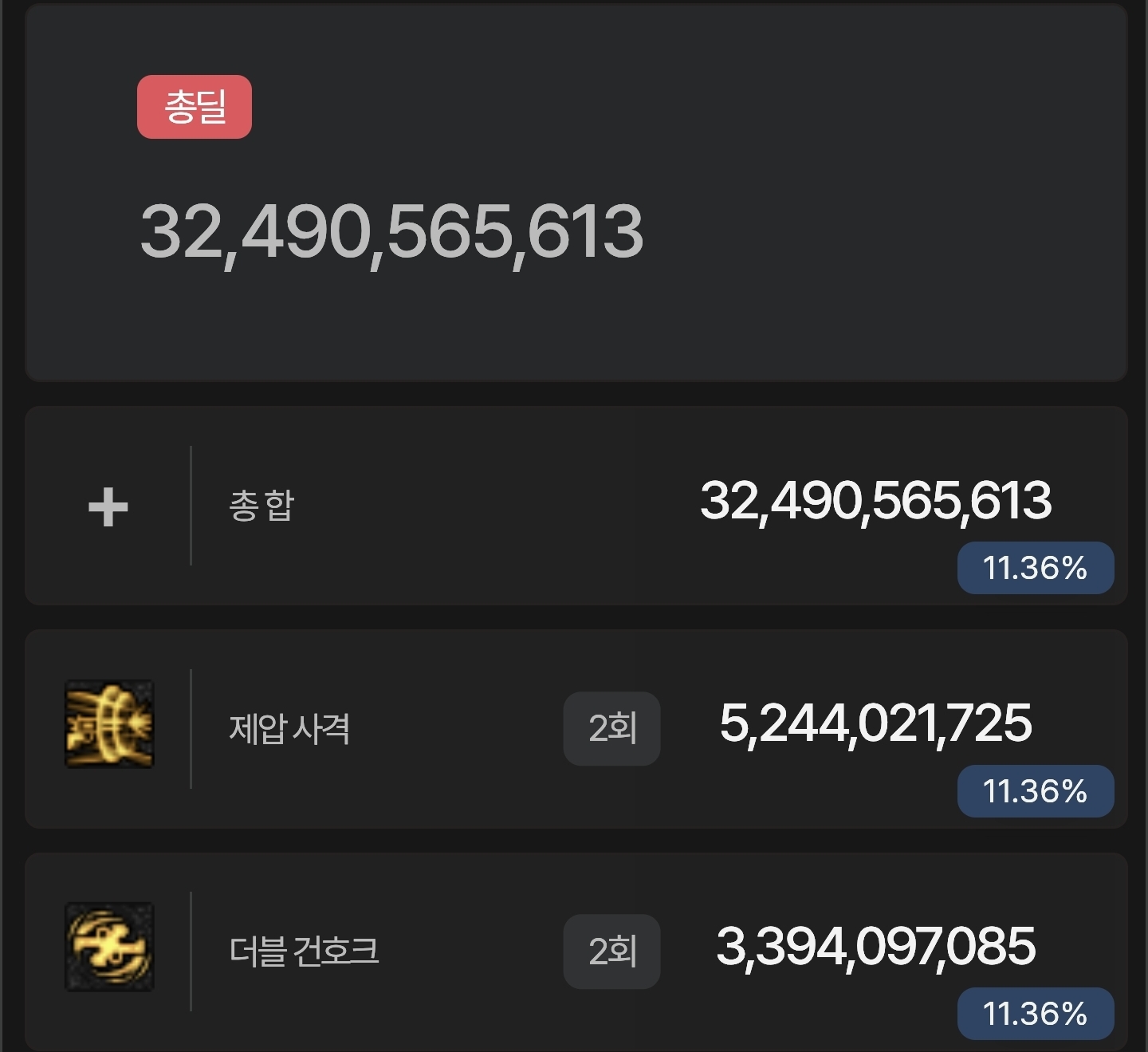Expand the 총합 row with the plus icon

[x=108, y=507]
